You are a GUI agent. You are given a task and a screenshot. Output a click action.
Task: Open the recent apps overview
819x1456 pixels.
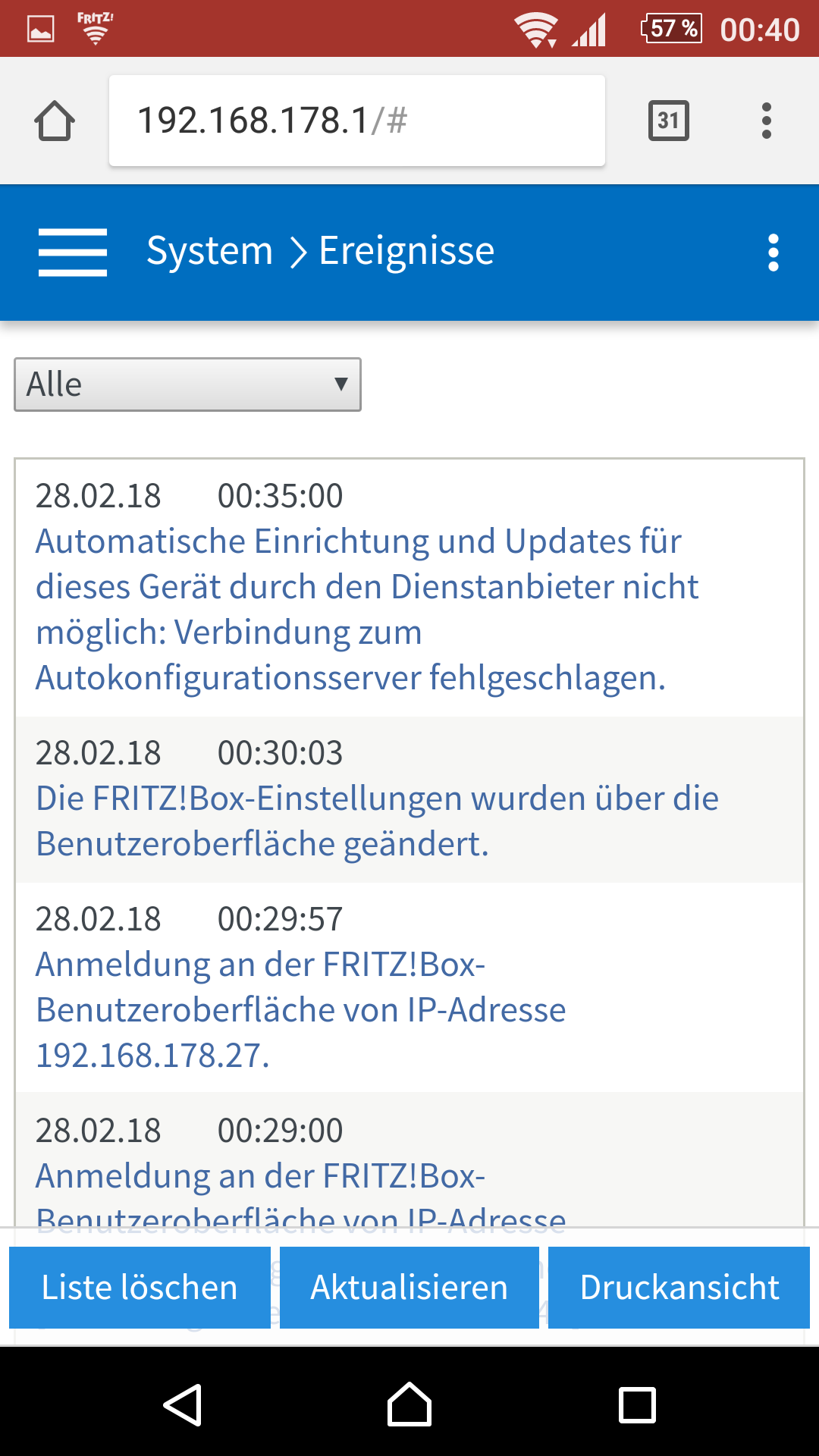click(x=637, y=1404)
